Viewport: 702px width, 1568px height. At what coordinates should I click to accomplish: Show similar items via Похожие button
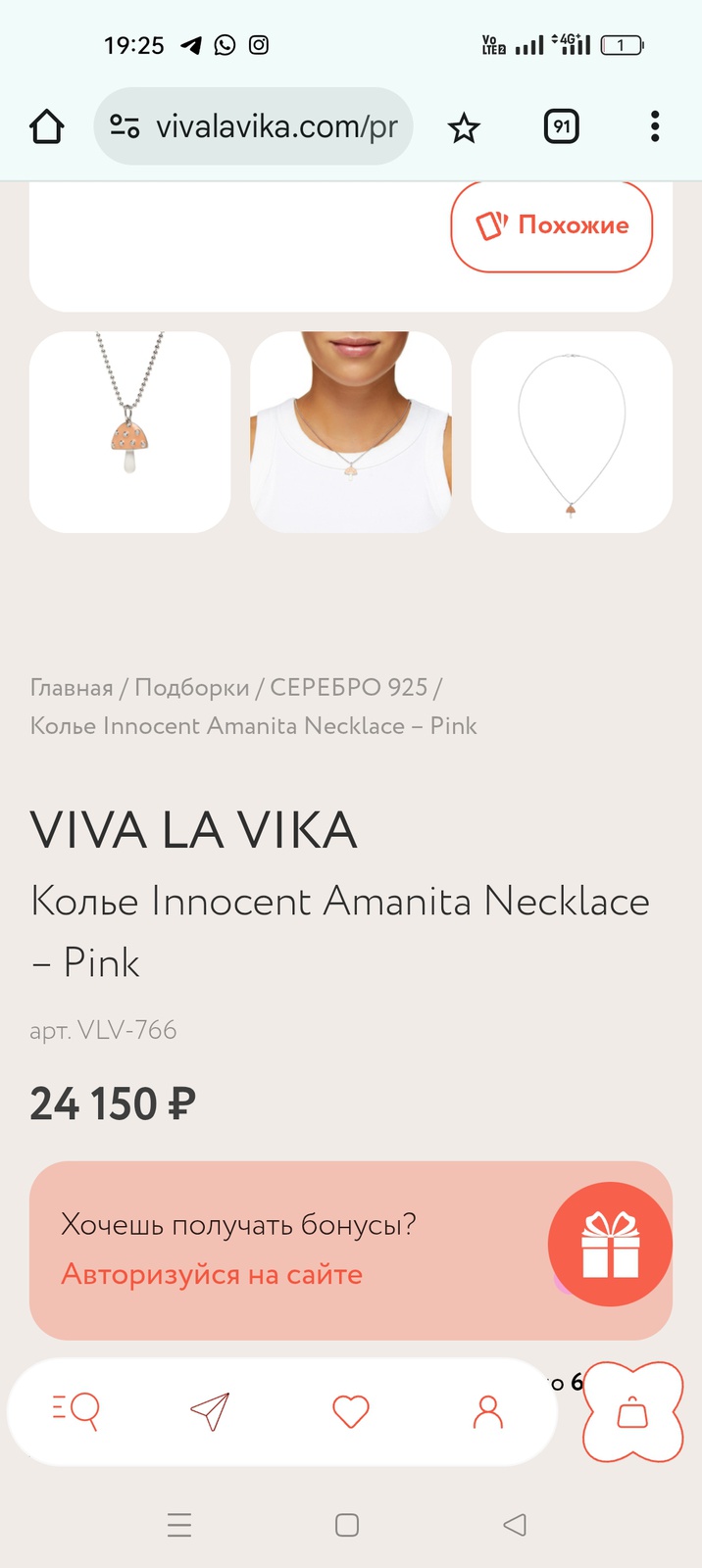tap(552, 225)
